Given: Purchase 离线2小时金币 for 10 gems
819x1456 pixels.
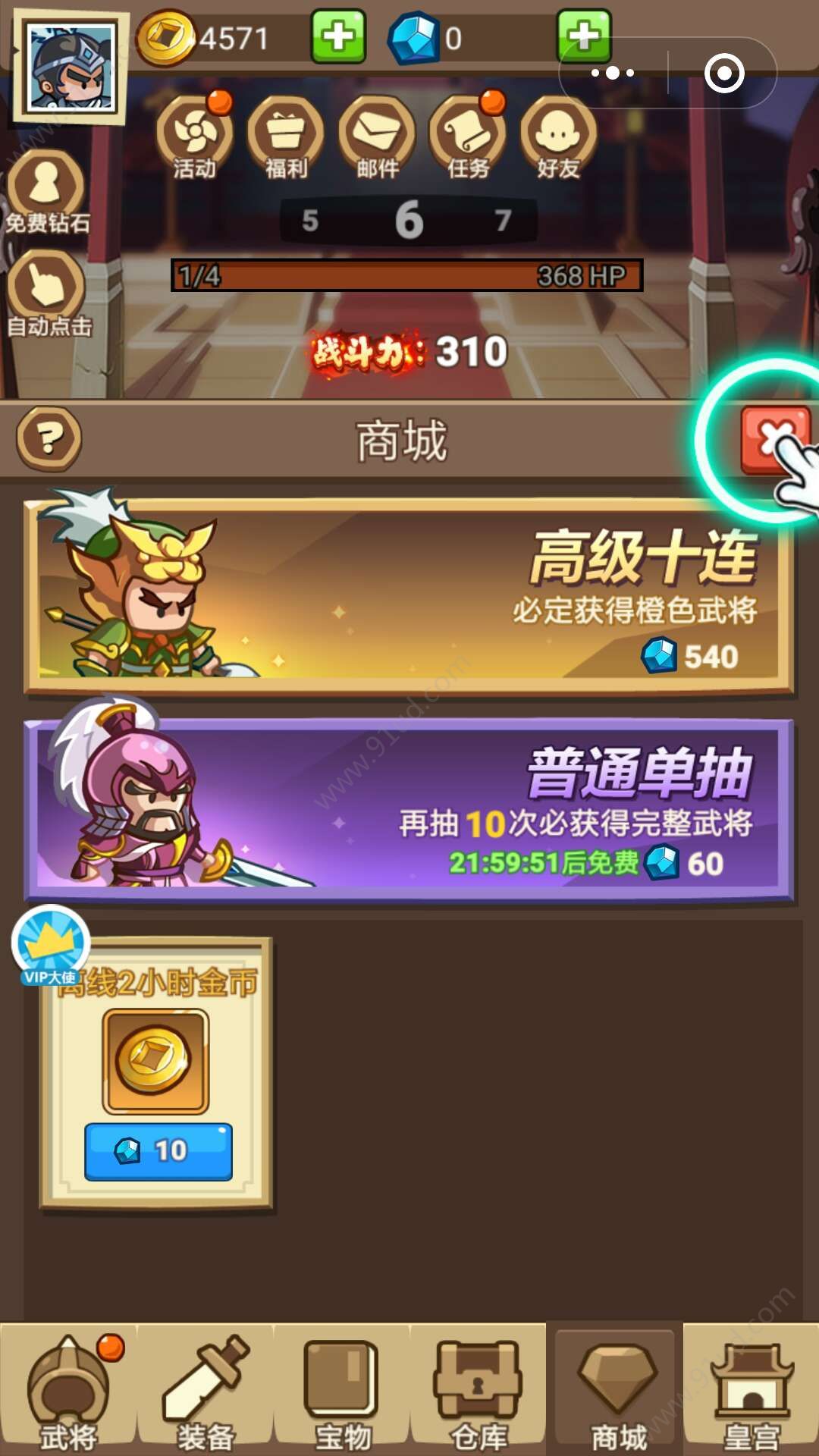Looking at the screenshot, I should coord(158,1151).
